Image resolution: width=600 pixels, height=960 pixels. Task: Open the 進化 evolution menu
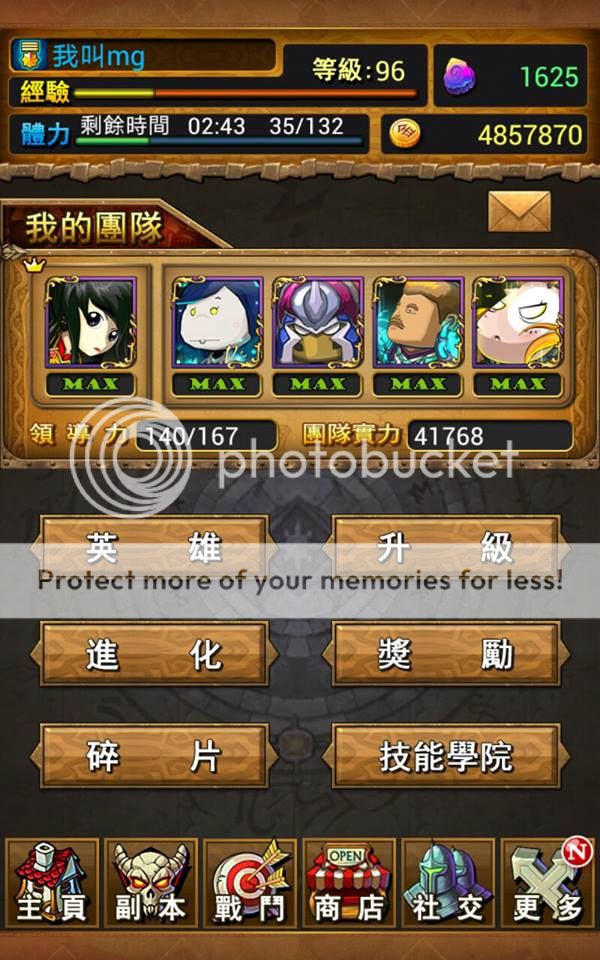[153, 653]
